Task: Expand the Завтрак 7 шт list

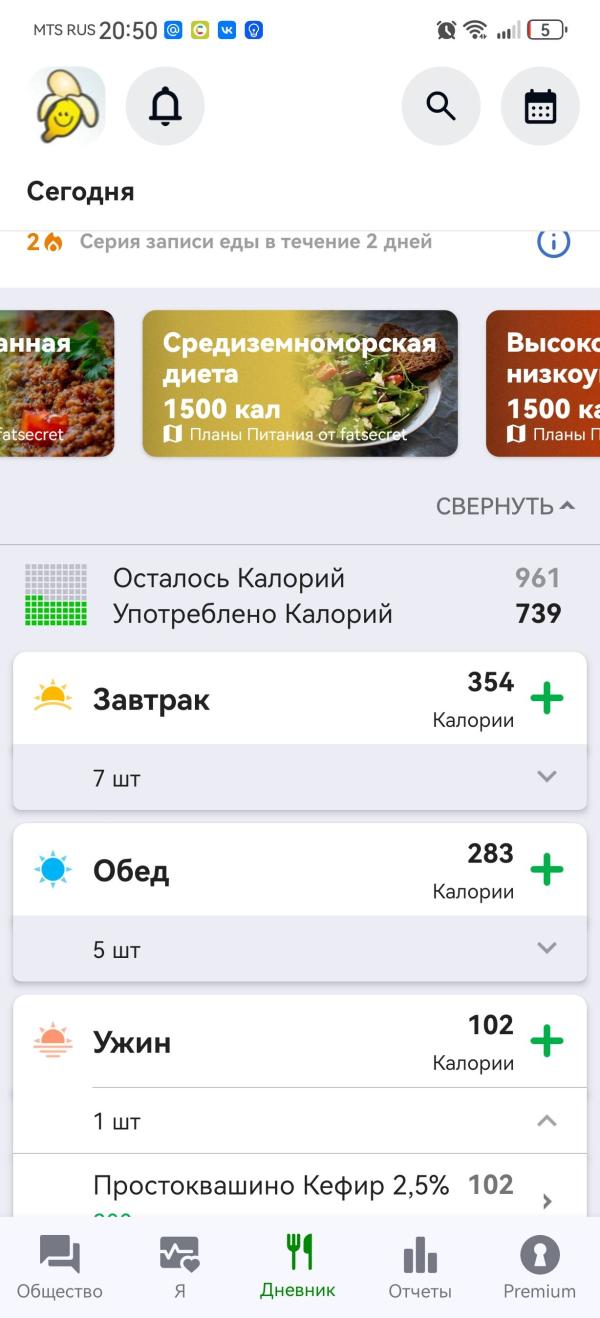Action: pyautogui.click(x=300, y=777)
